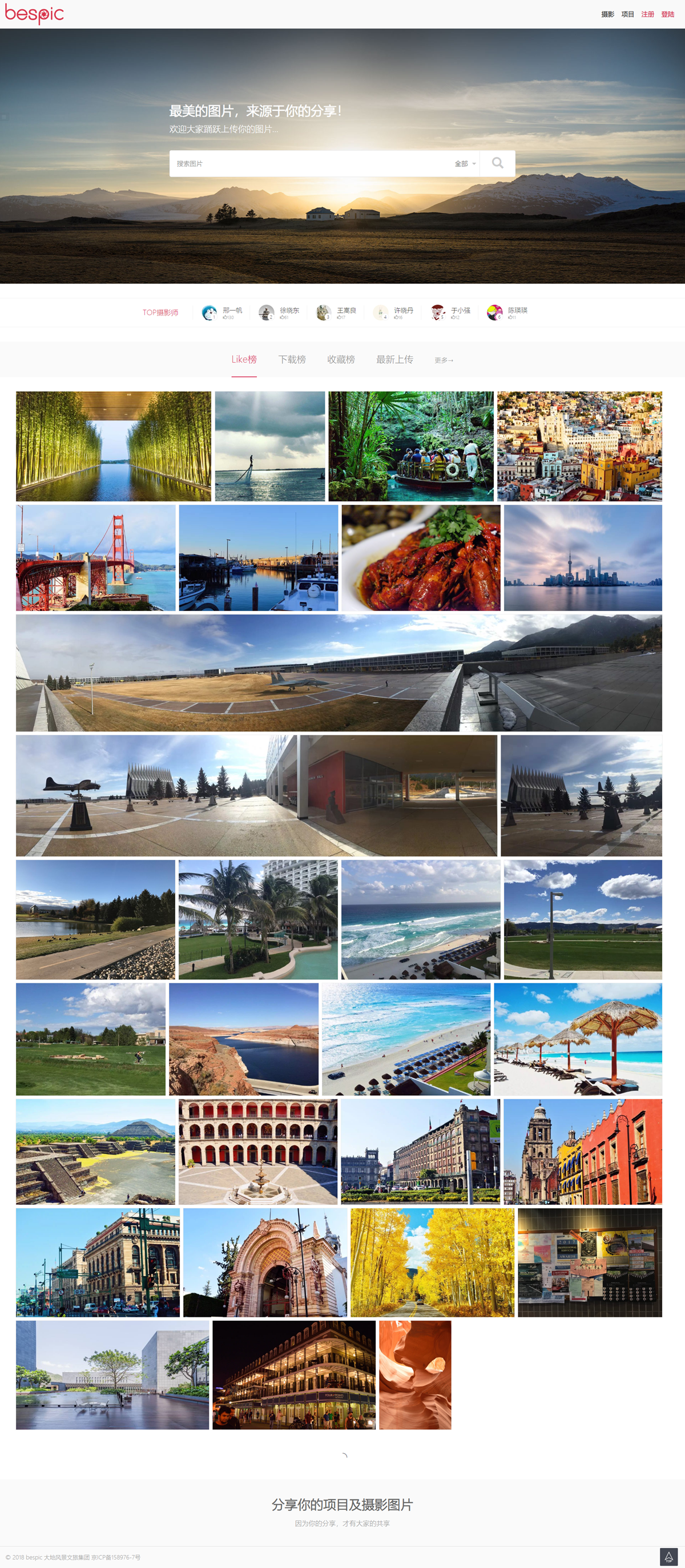Open the Shanghai skyline photo
Image resolution: width=685 pixels, height=1568 pixels.
tap(583, 557)
